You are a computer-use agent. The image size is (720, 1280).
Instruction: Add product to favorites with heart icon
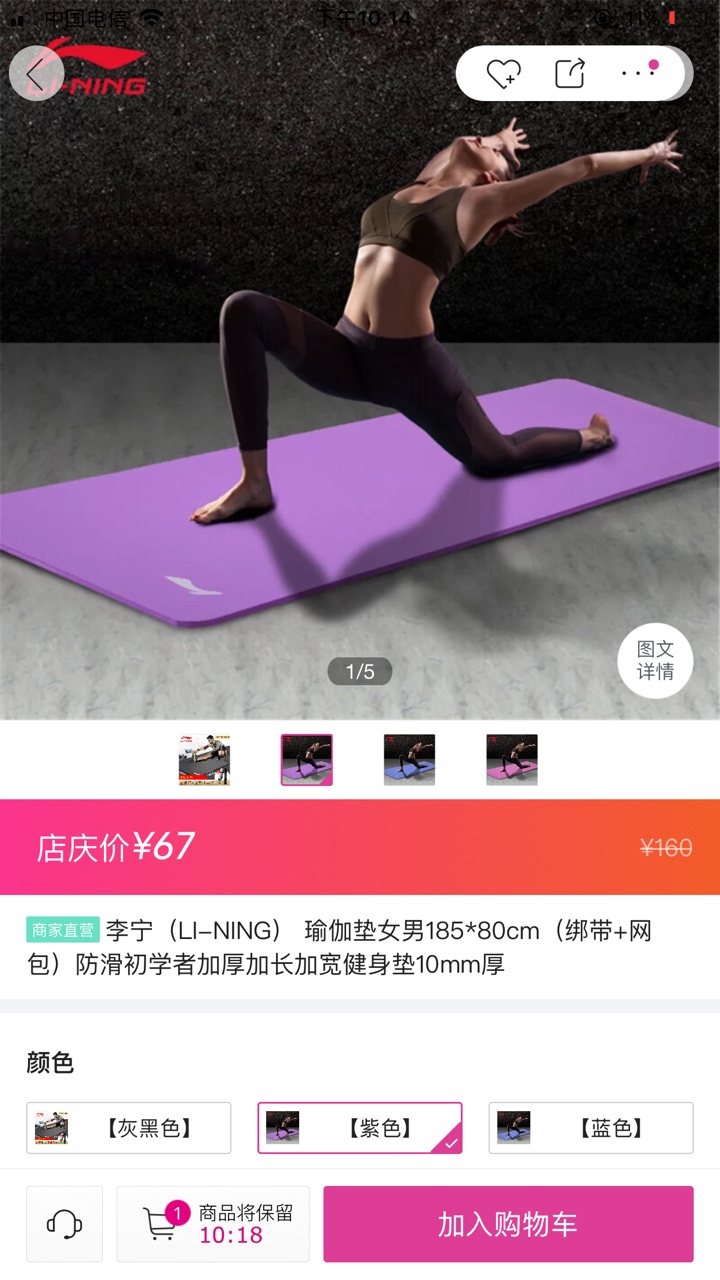point(503,73)
